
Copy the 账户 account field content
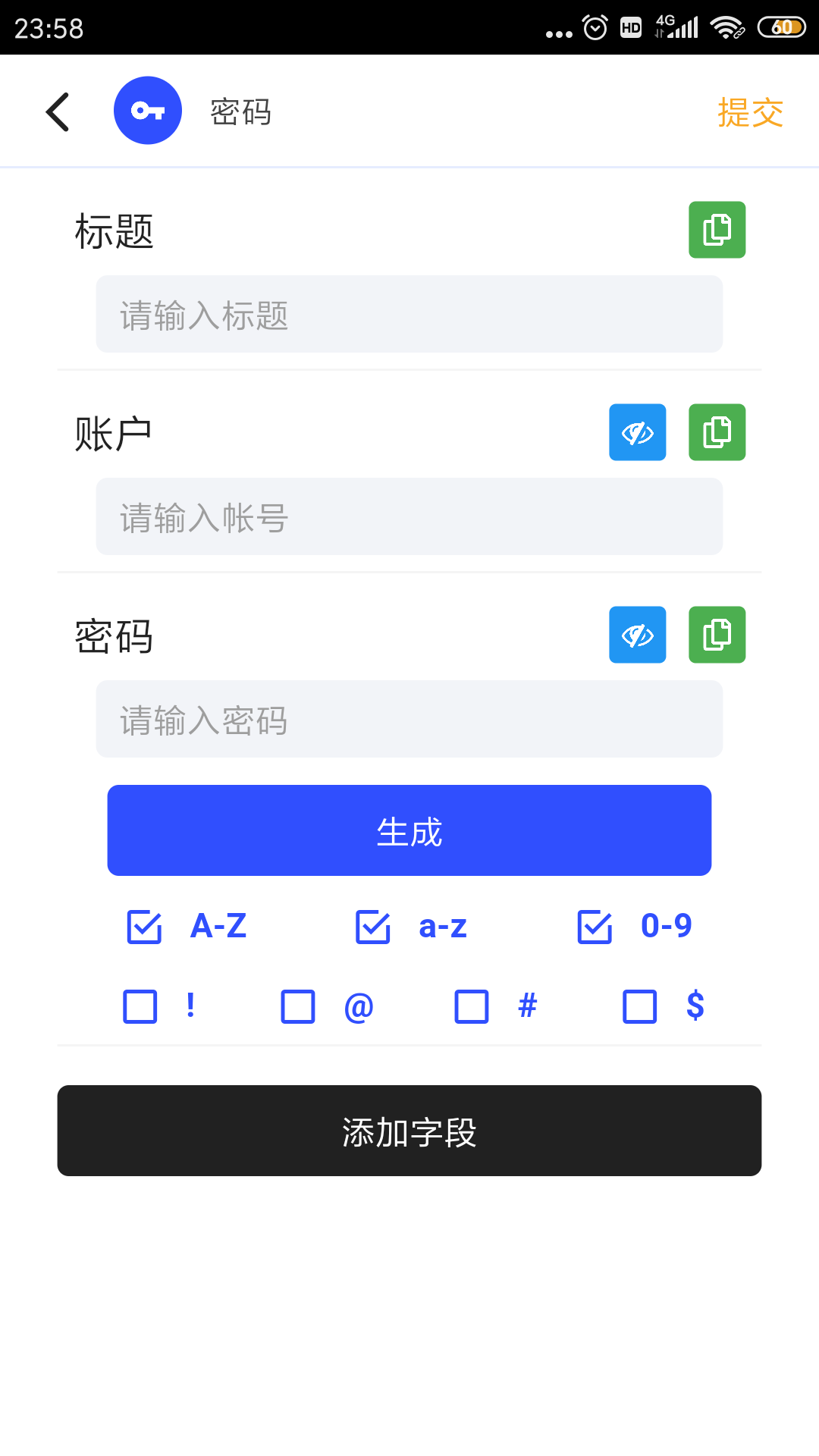click(x=716, y=432)
